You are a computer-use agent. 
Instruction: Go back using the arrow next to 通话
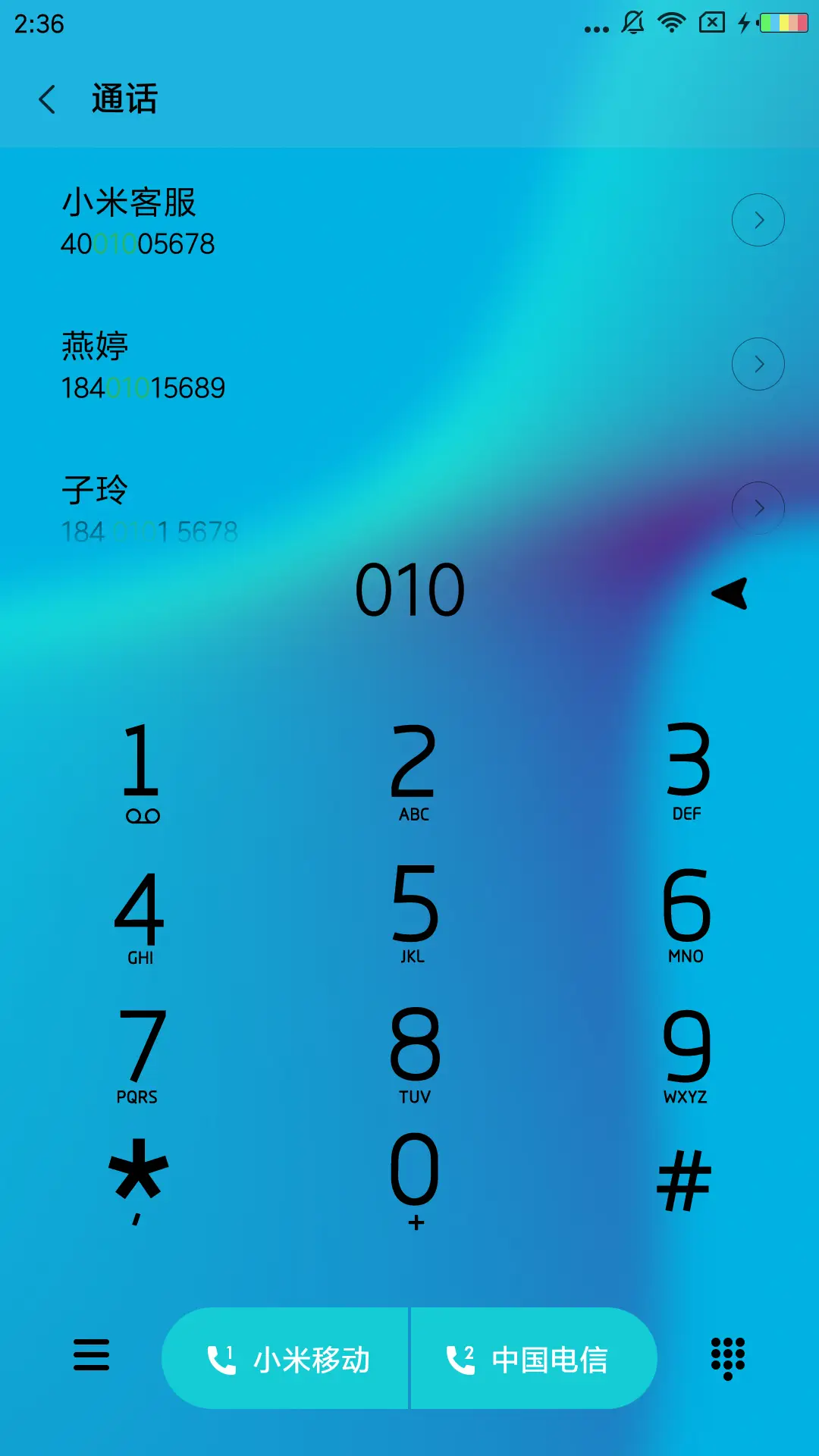pyautogui.click(x=47, y=99)
